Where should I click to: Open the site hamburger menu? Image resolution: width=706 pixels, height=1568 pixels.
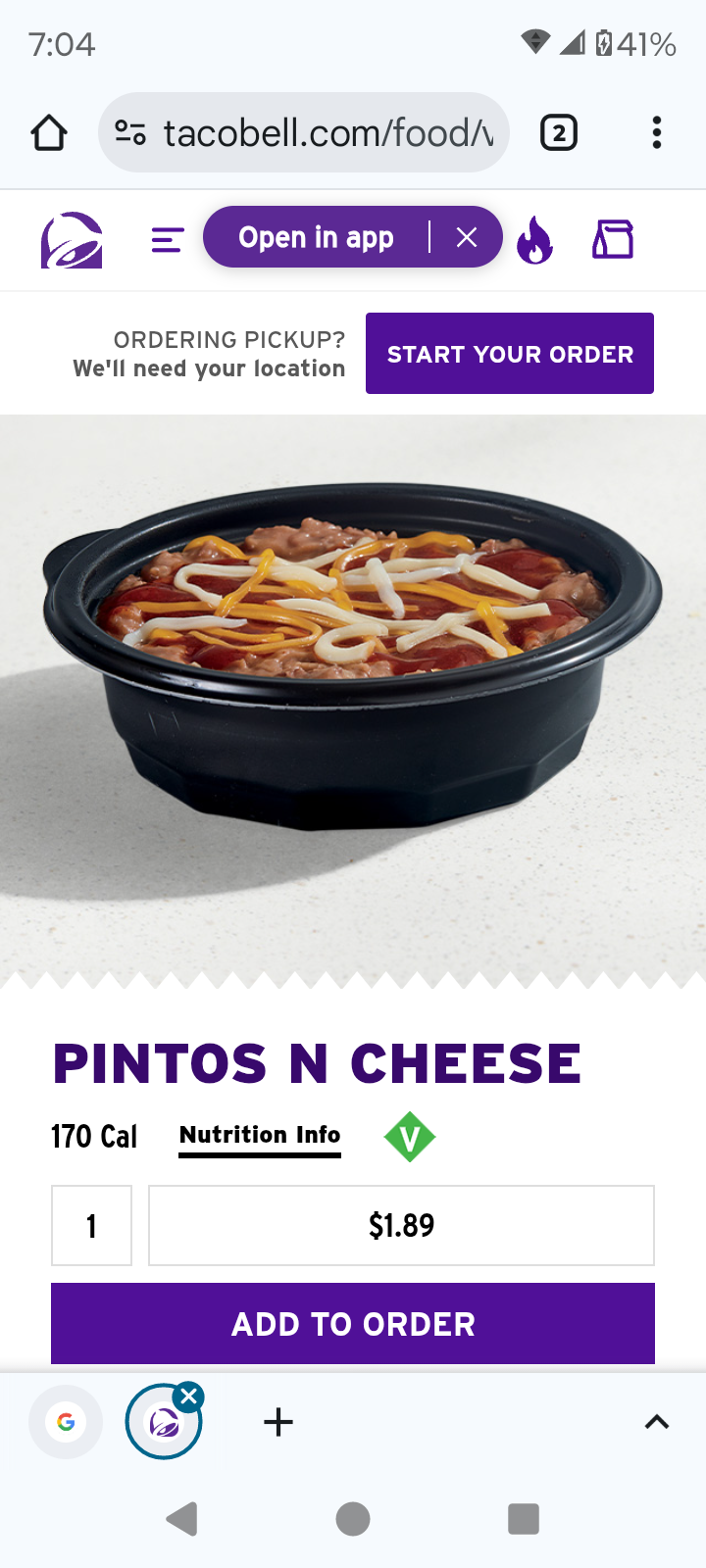(168, 240)
